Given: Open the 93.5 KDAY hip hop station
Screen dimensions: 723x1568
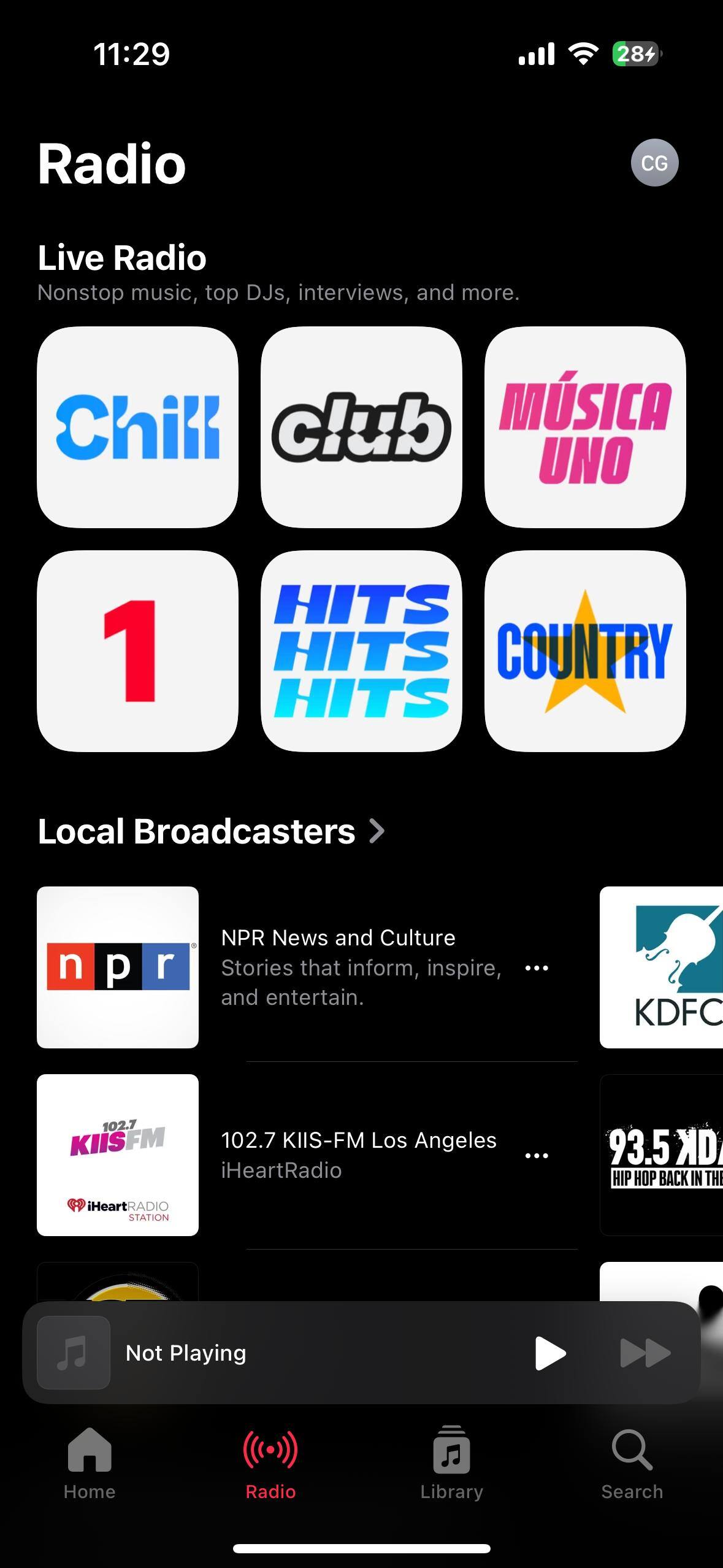Looking at the screenshot, I should coord(661,1155).
